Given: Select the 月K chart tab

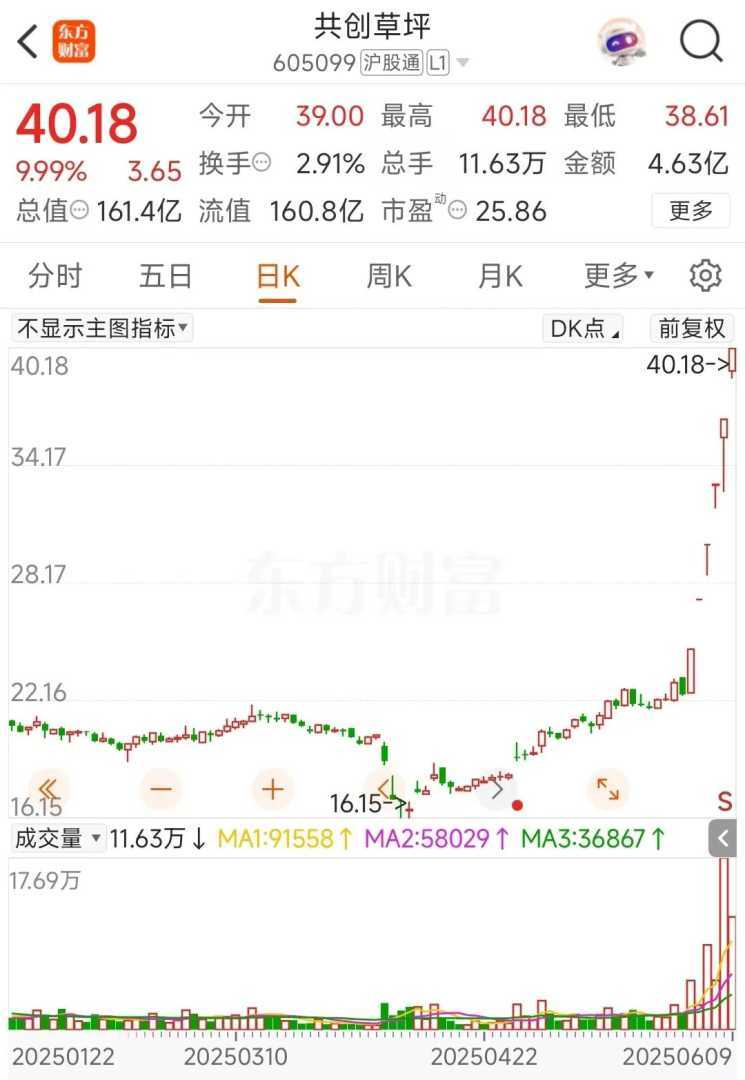Looking at the screenshot, I should pyautogui.click(x=500, y=276).
